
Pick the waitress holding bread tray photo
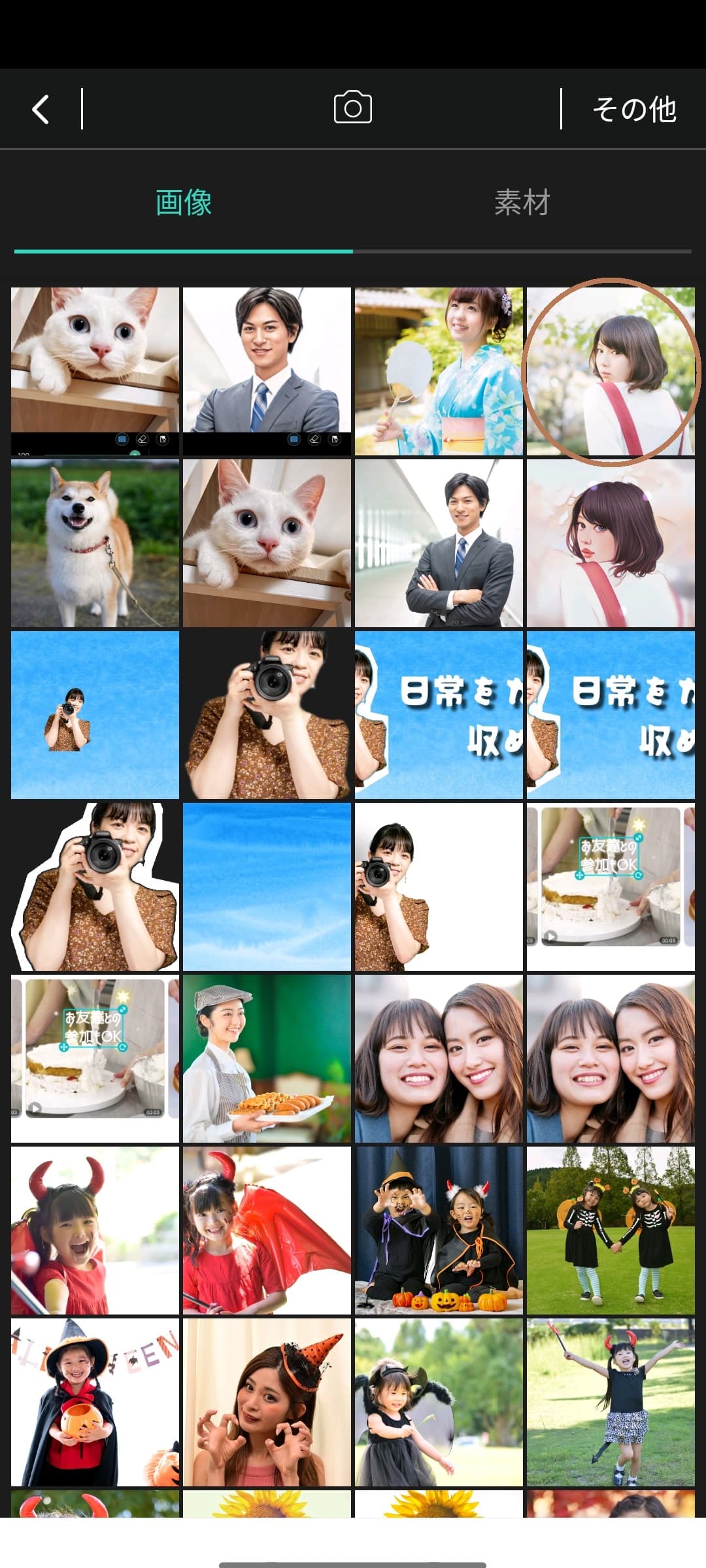pyautogui.click(x=267, y=1058)
